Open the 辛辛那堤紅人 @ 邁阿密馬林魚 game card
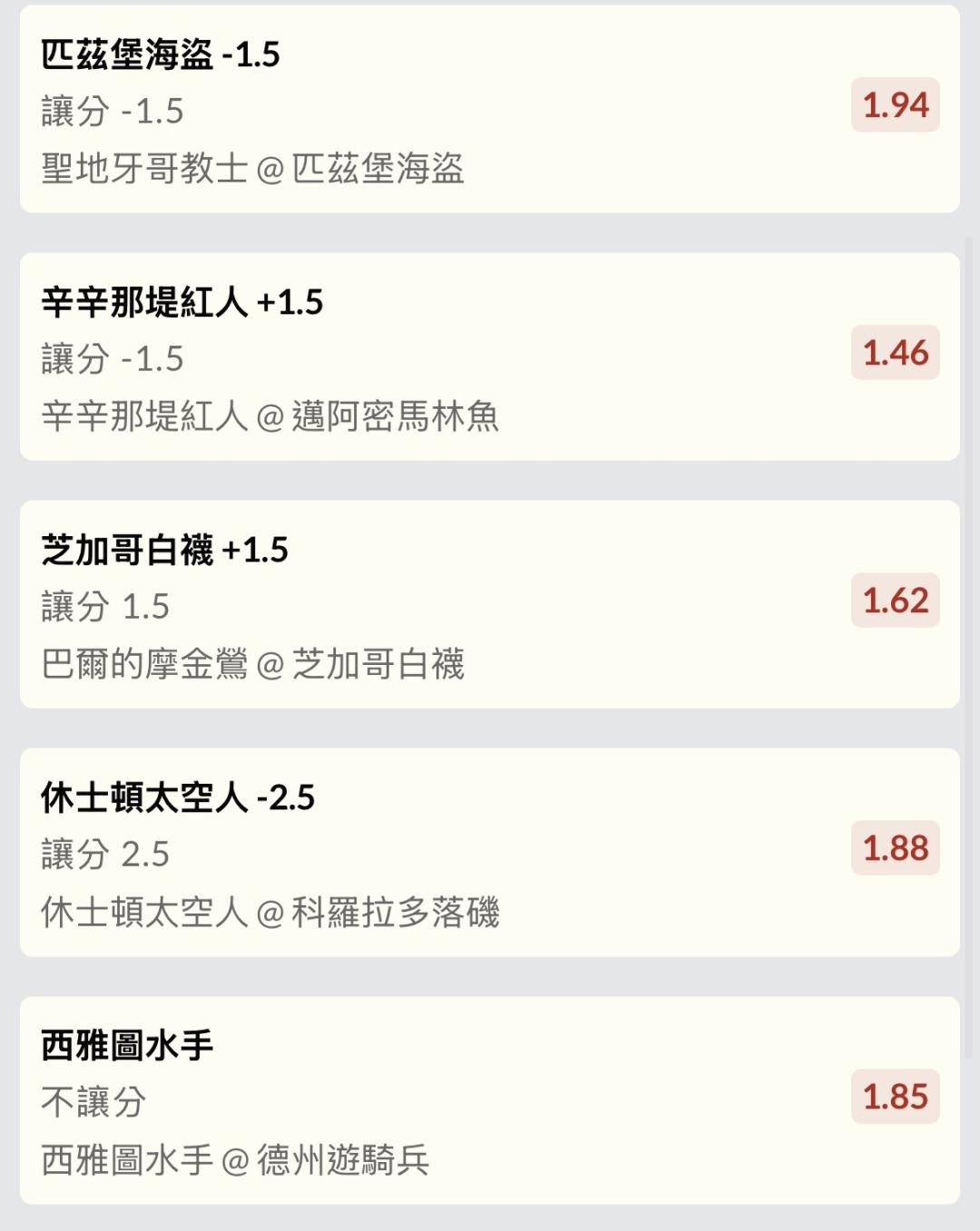 coord(270,416)
